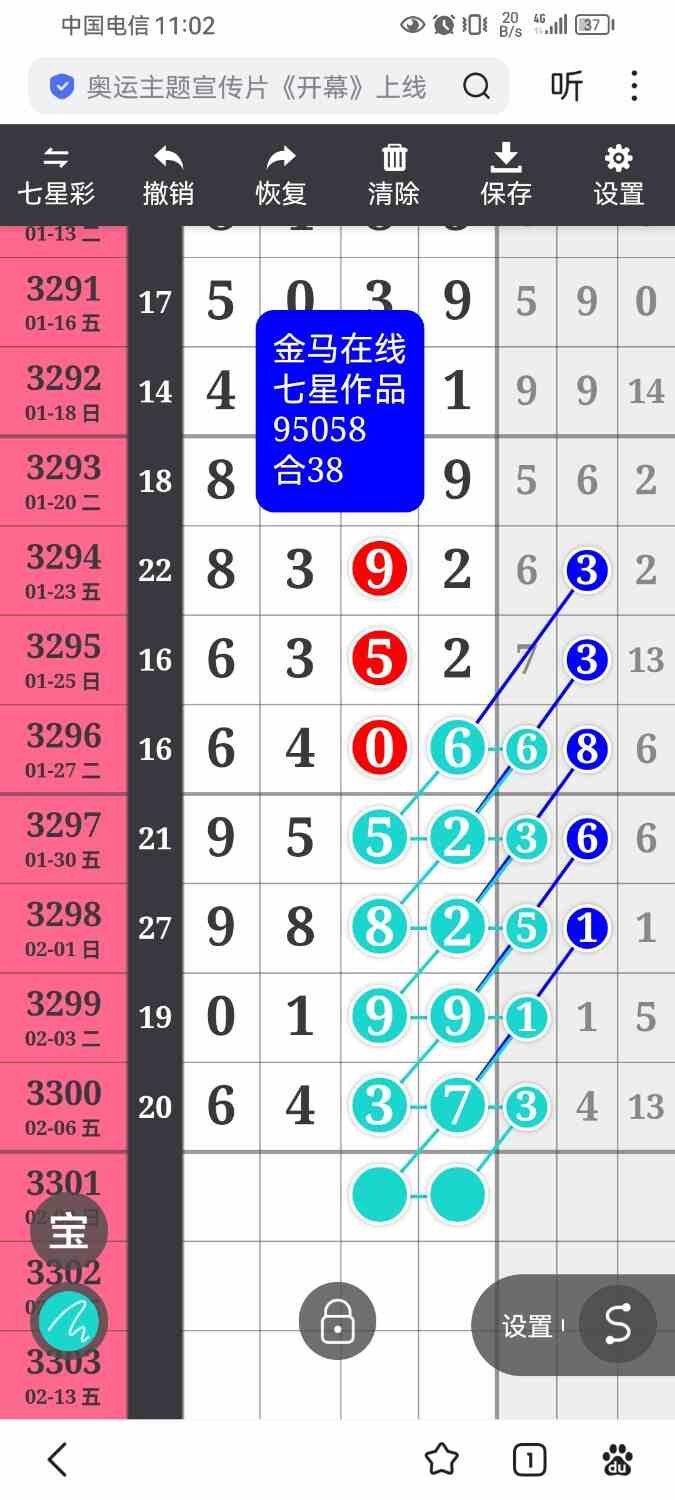The height and width of the screenshot is (1500, 675).
Task: Open the tab switcher showing 1
Action: pos(529,1460)
